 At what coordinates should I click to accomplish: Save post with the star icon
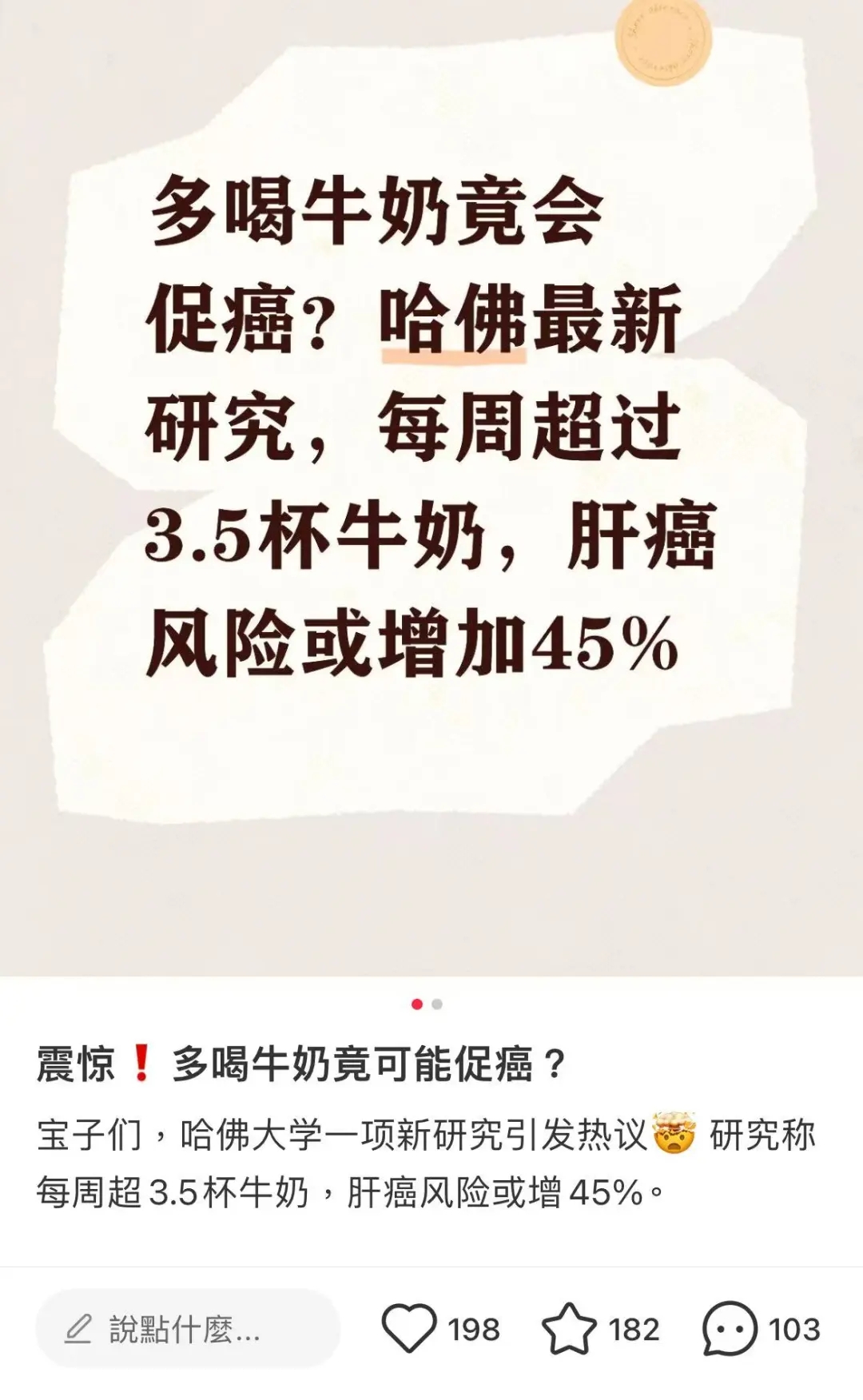point(569,1329)
